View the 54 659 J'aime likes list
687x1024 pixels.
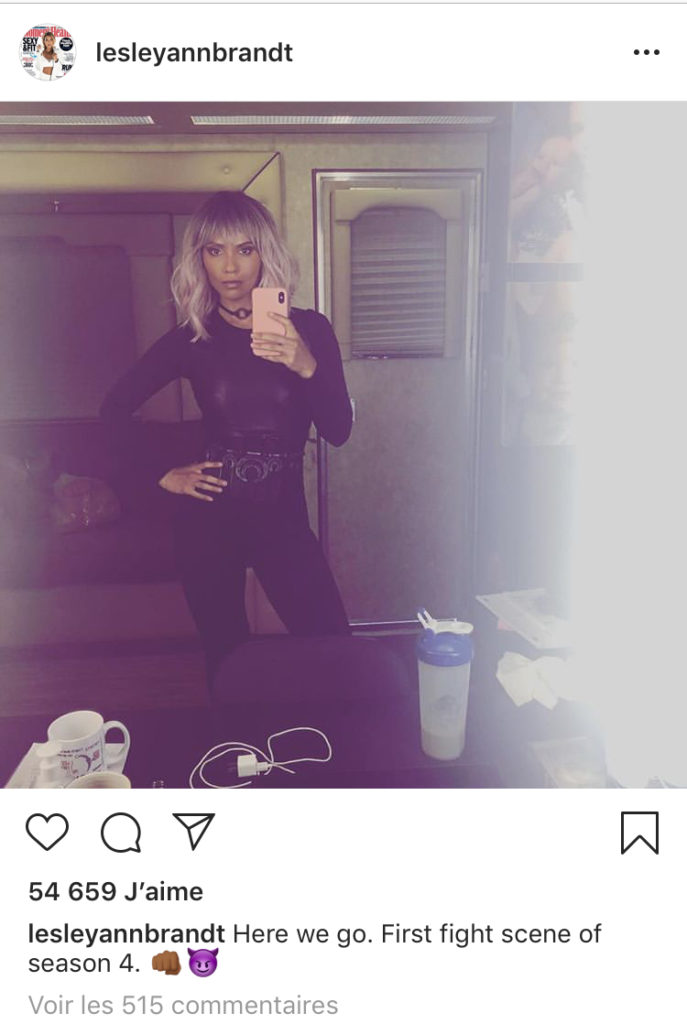click(x=115, y=891)
